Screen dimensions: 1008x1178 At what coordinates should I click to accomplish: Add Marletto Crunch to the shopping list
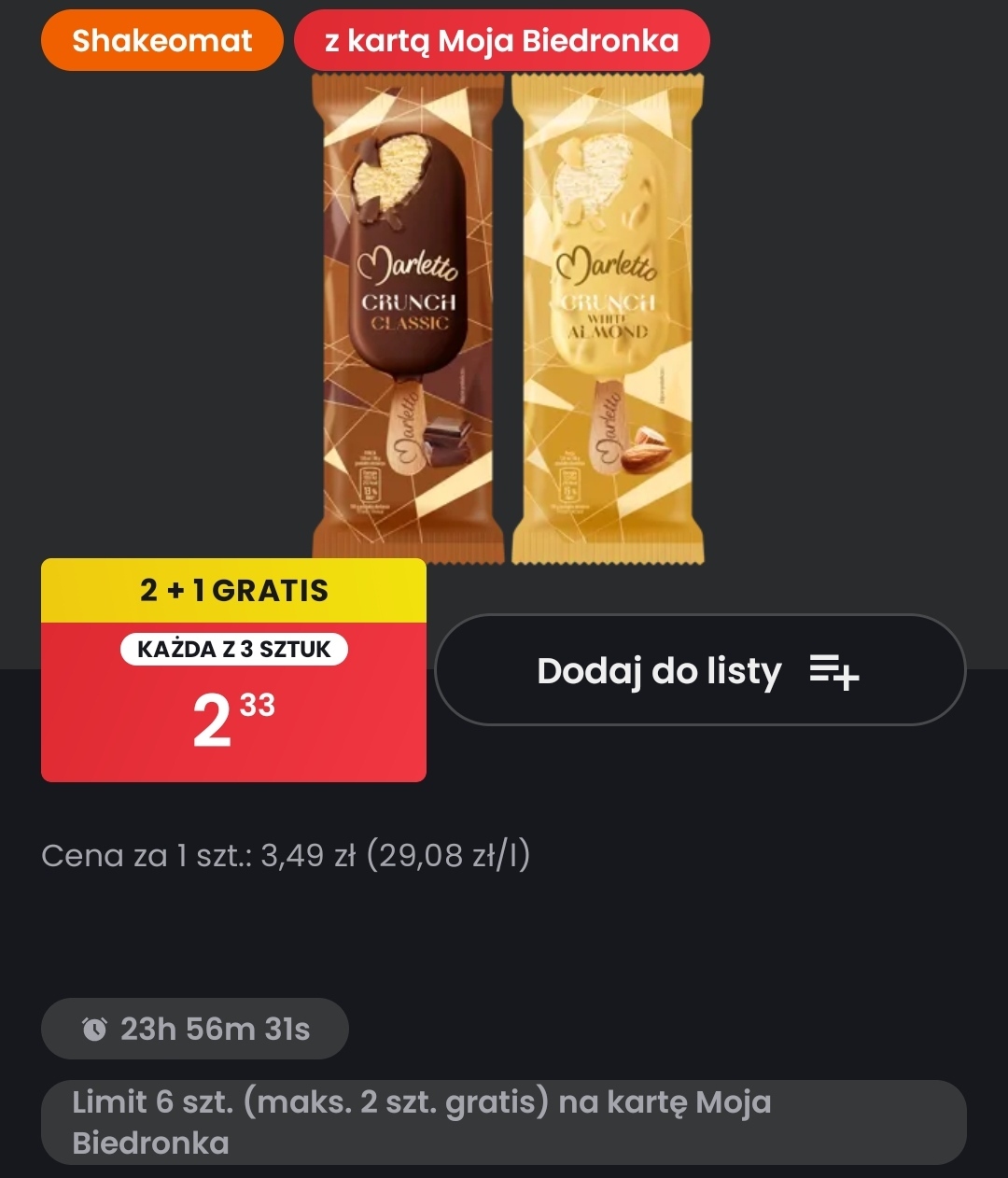(x=699, y=670)
